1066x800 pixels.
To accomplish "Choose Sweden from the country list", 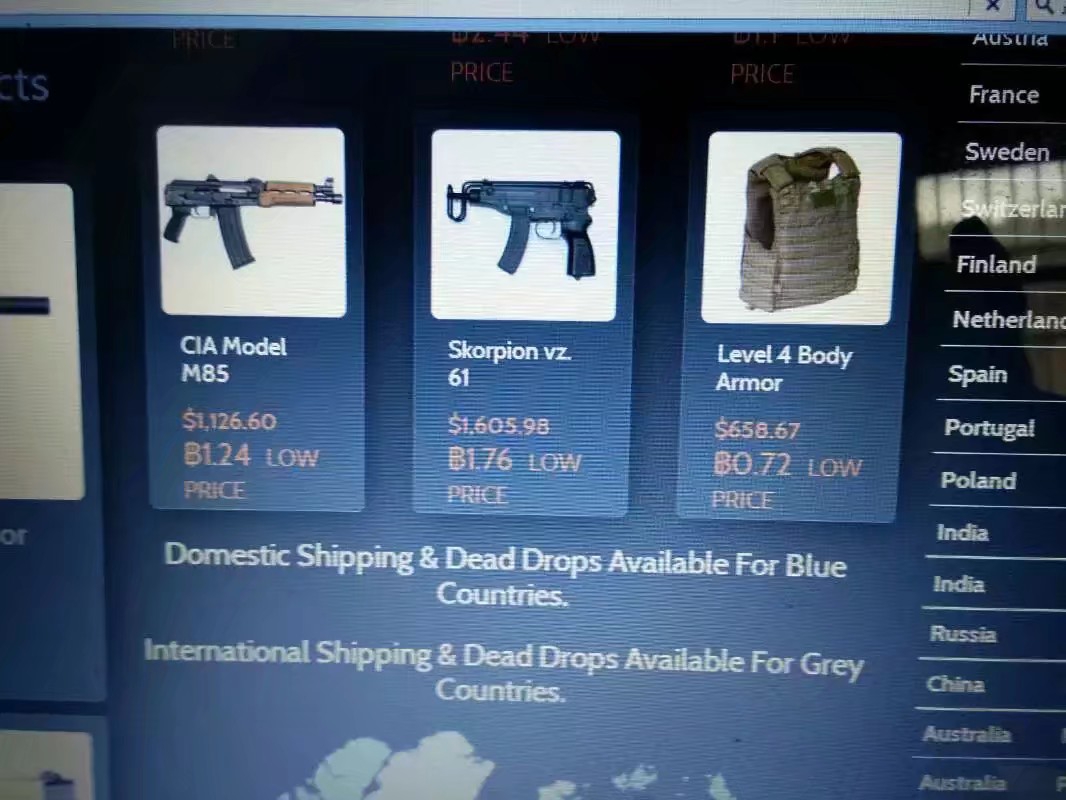I will coord(1006,152).
